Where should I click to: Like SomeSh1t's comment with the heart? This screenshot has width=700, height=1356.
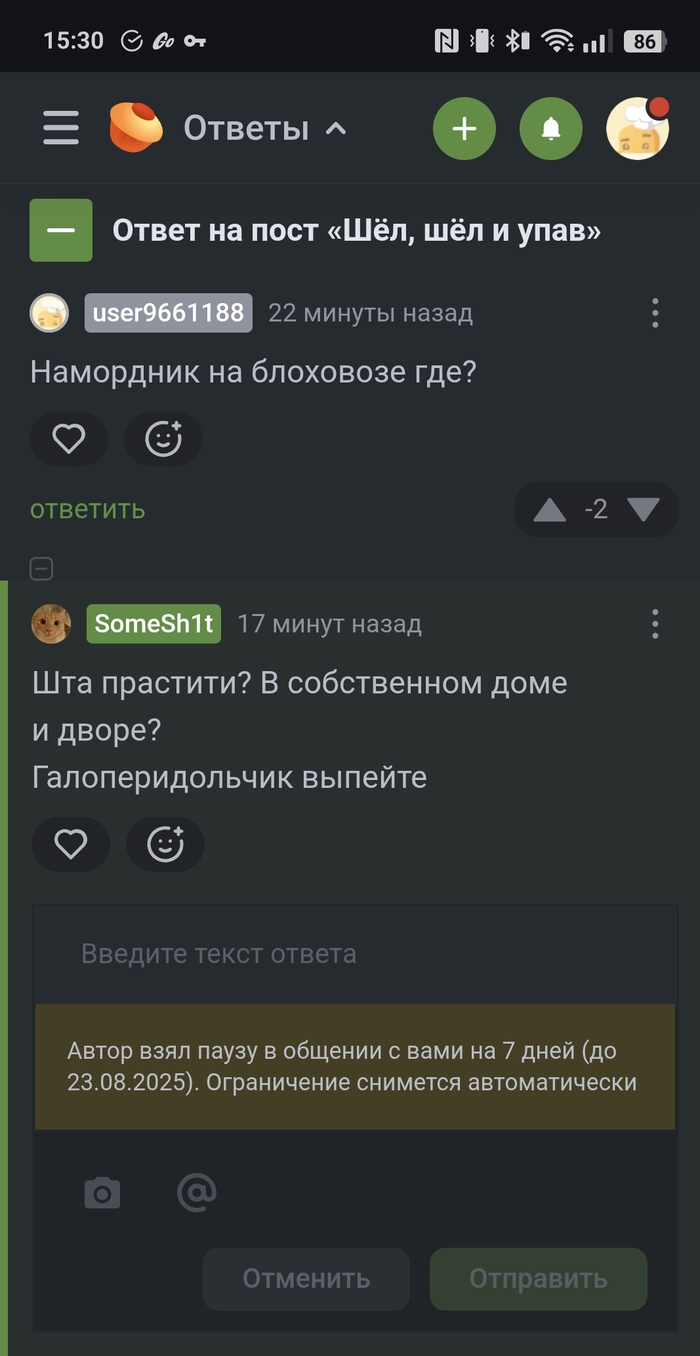click(71, 845)
